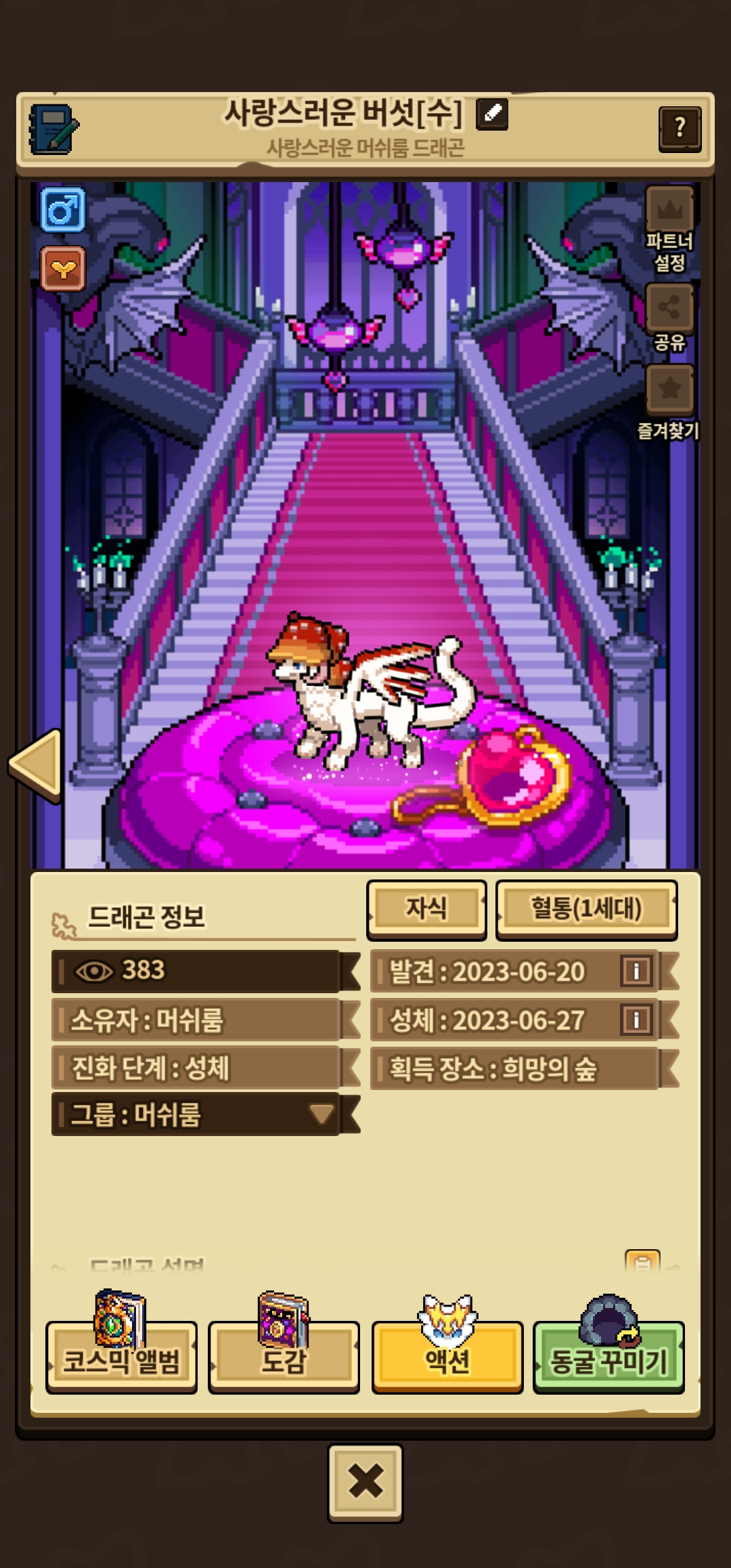This screenshot has width=731, height=1568.
Task: Open the help question mark button
Action: (679, 129)
